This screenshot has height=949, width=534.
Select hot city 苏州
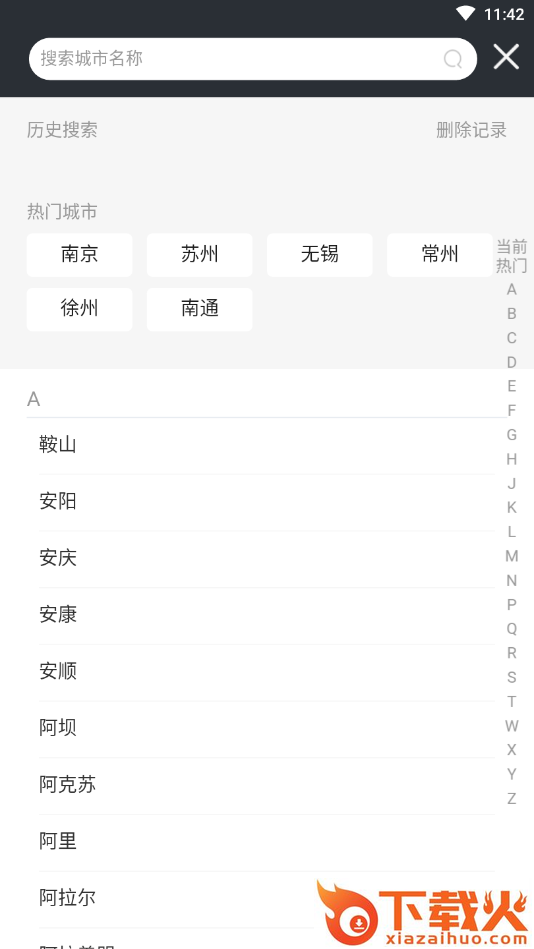pyautogui.click(x=199, y=255)
